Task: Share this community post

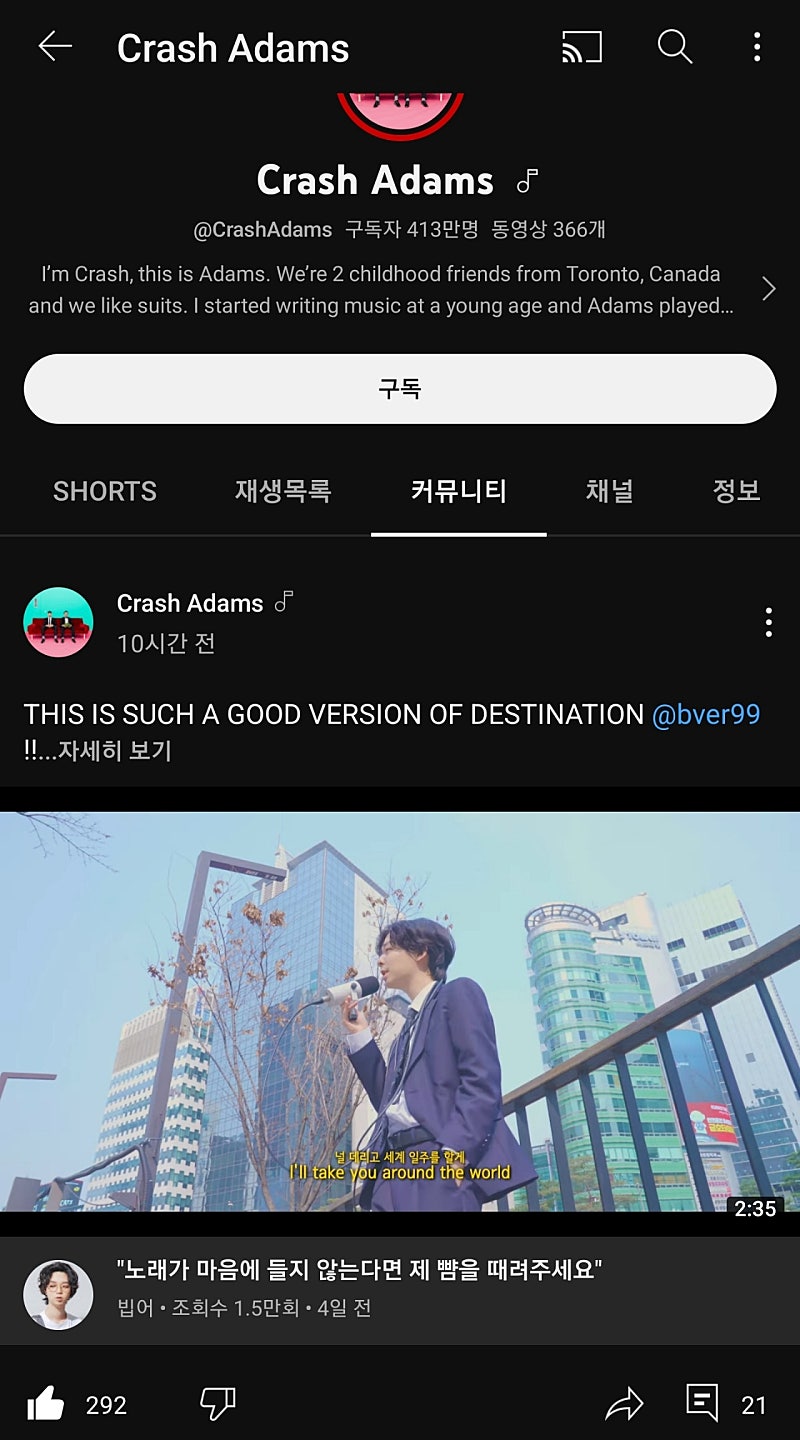Action: click(624, 1405)
